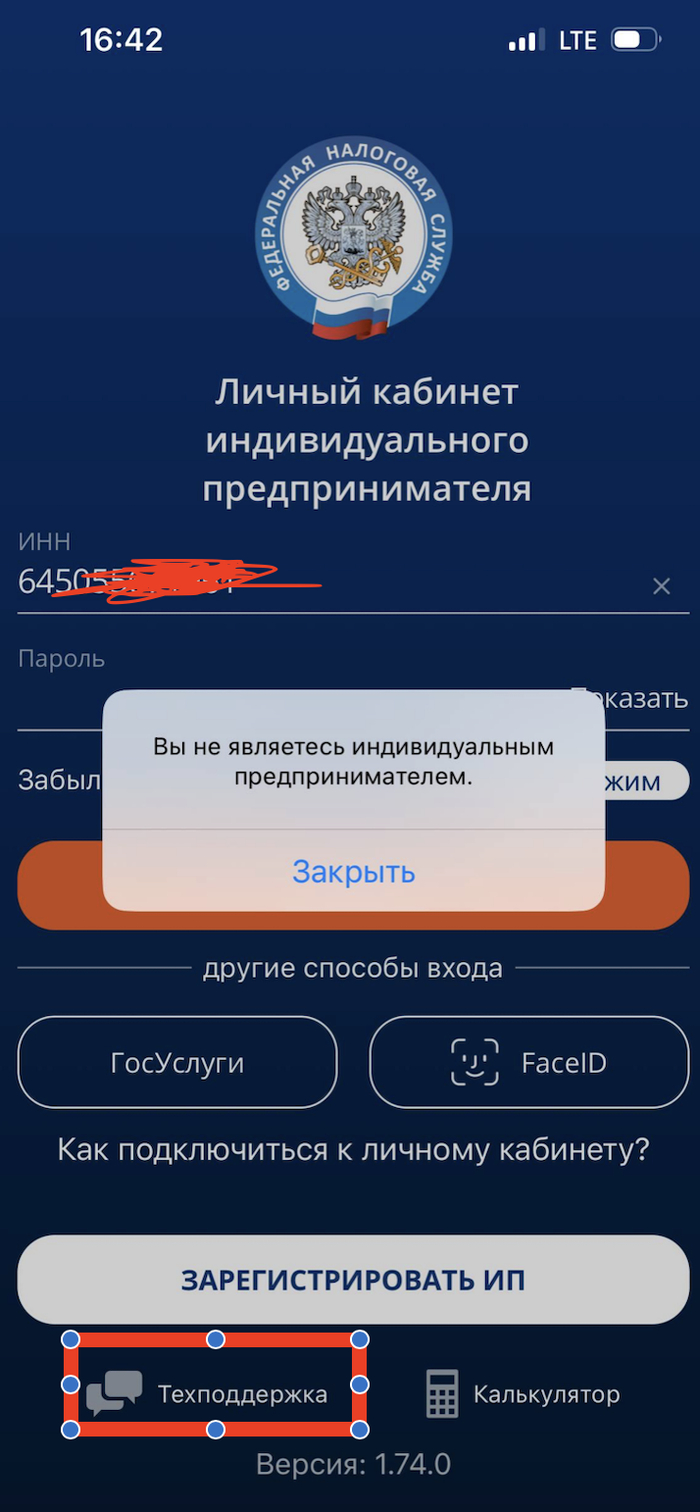This screenshot has width=700, height=1512.
Task: Sign in with FaceID
Action: coord(529,1062)
